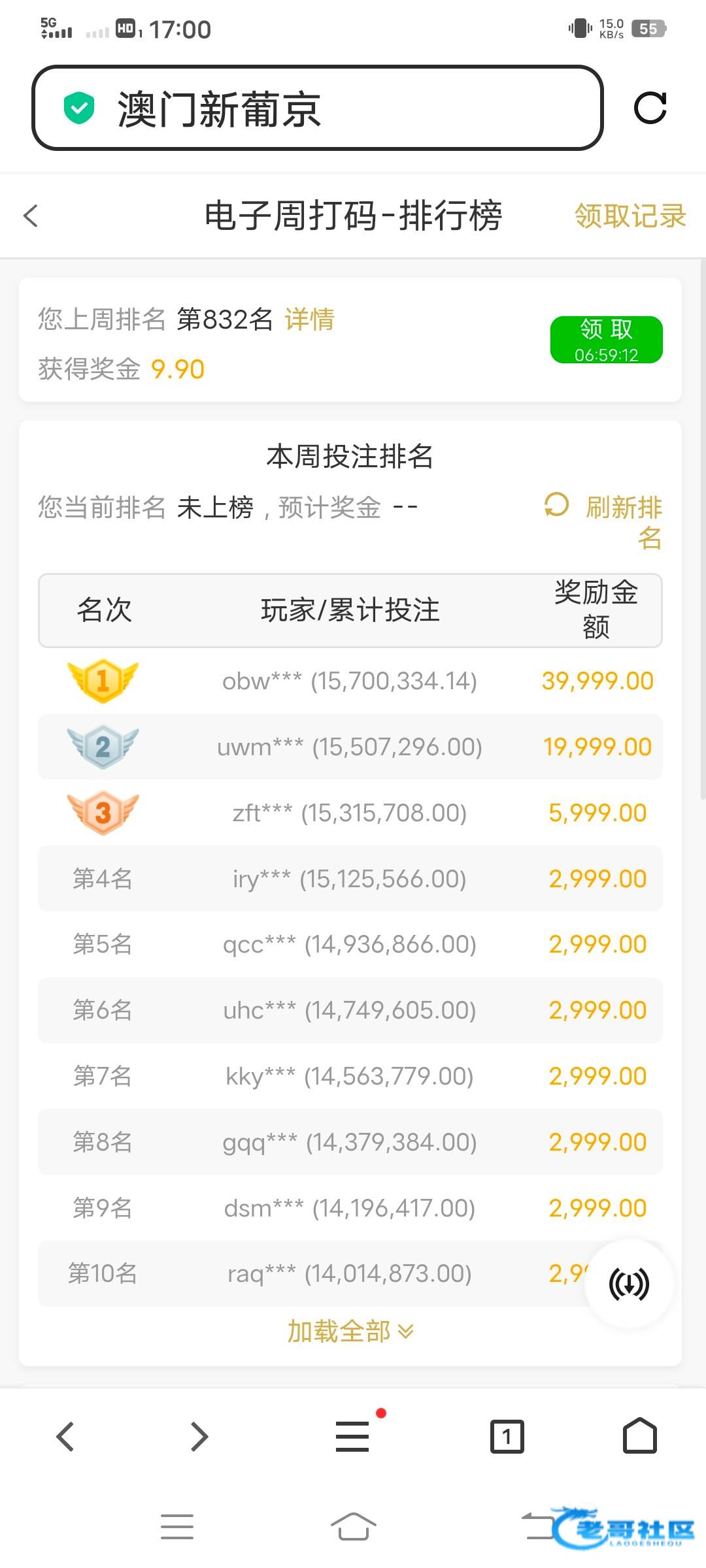The width and height of the screenshot is (706, 1568).
Task: Expand the list with 加载全部
Action: point(350,1331)
